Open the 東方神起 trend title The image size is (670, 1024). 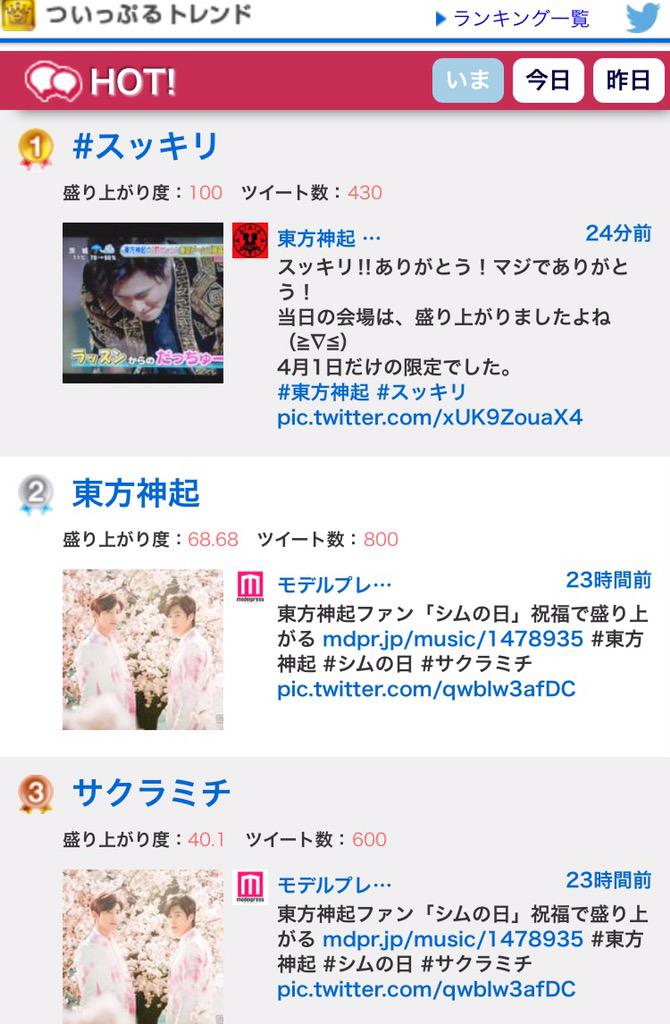[x=136, y=493]
